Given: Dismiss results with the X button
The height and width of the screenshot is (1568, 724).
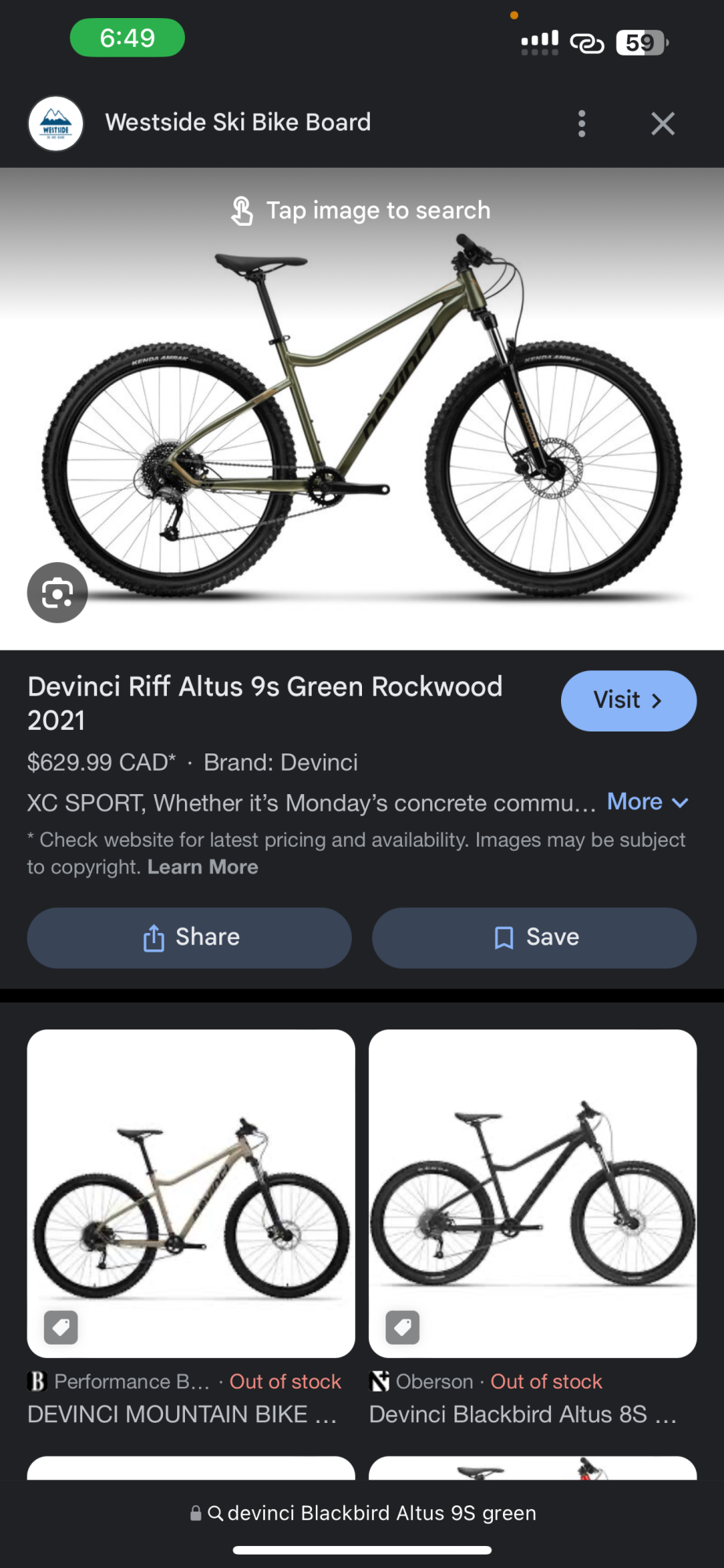Looking at the screenshot, I should (x=663, y=123).
